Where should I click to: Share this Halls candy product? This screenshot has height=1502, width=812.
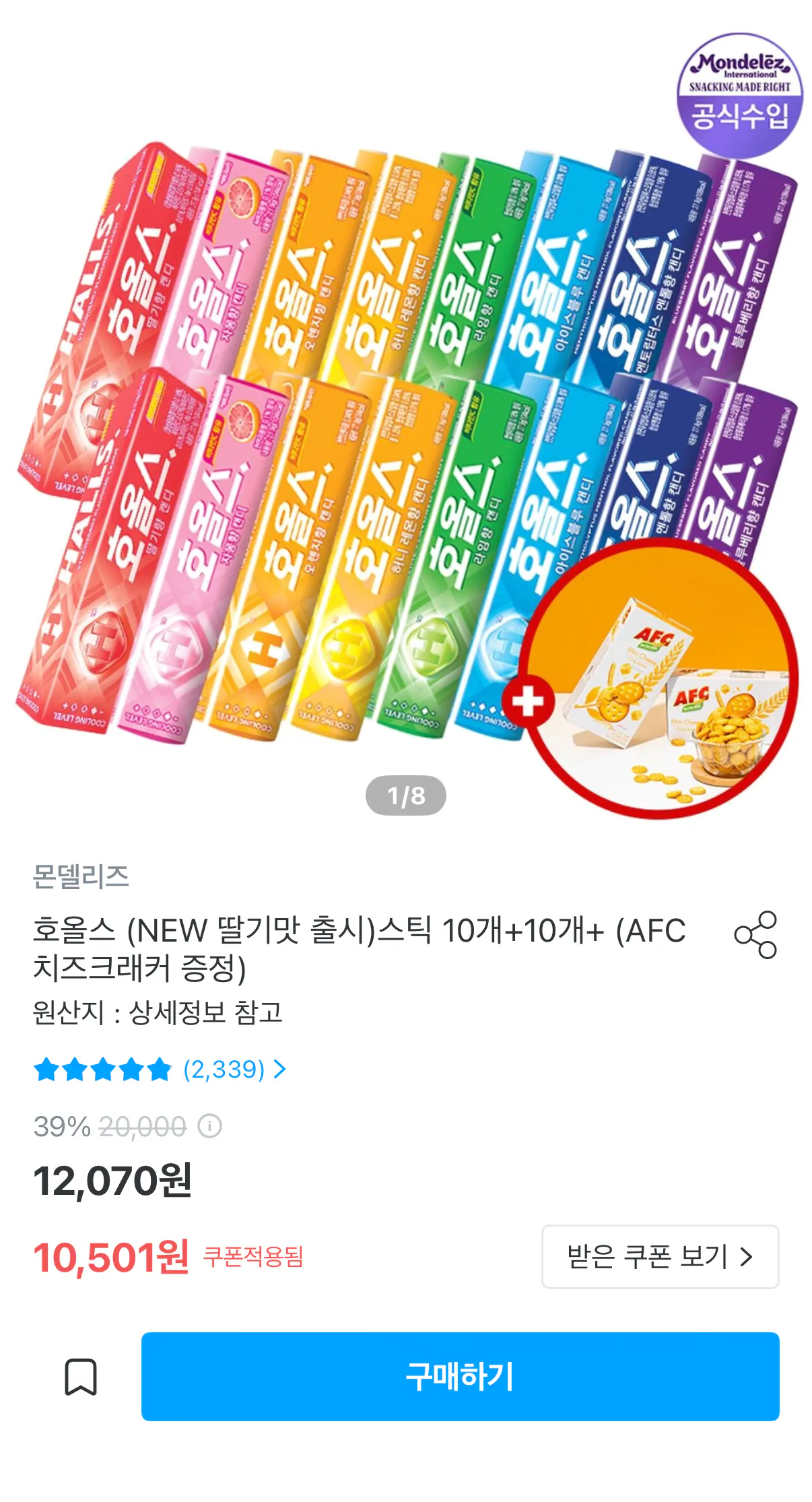tap(755, 935)
